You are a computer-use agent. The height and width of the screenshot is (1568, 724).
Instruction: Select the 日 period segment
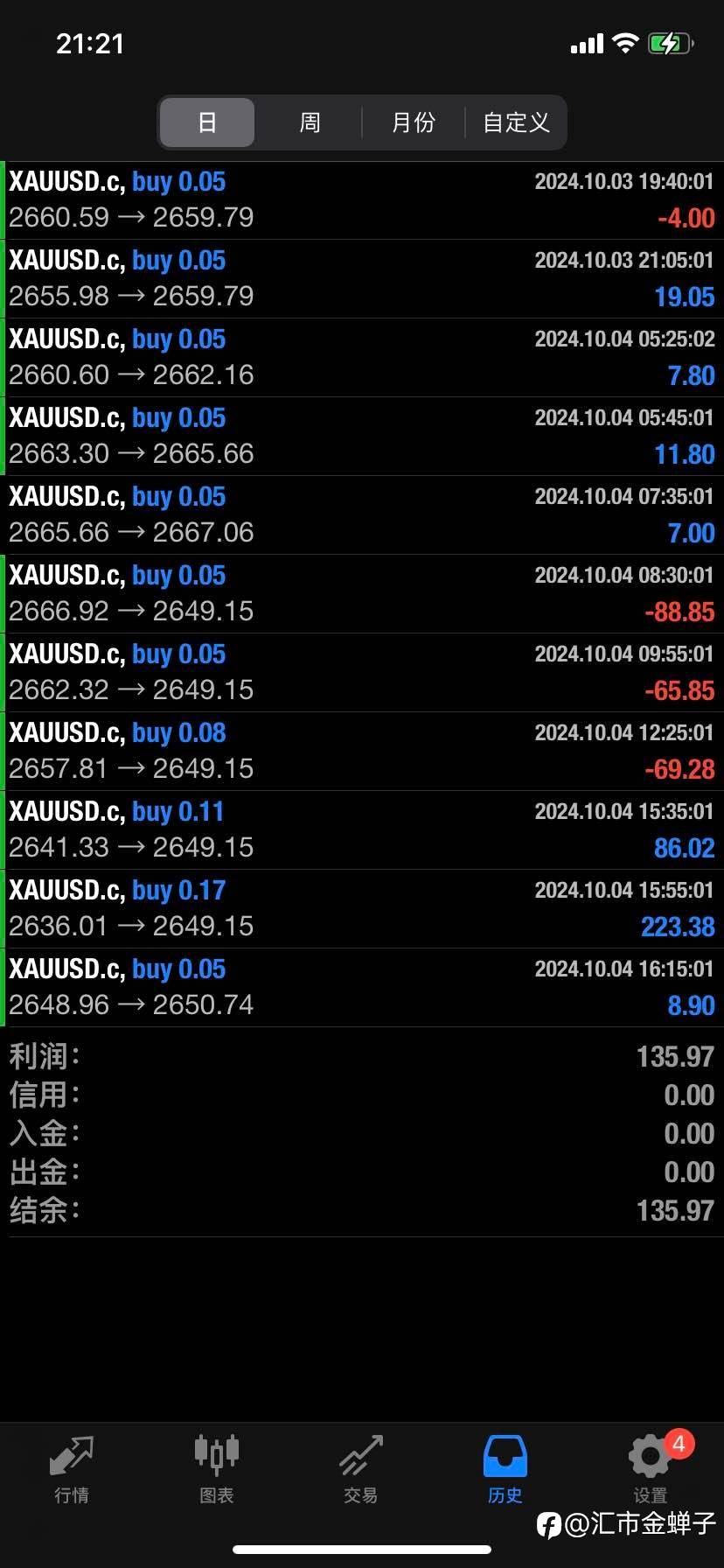(207, 122)
